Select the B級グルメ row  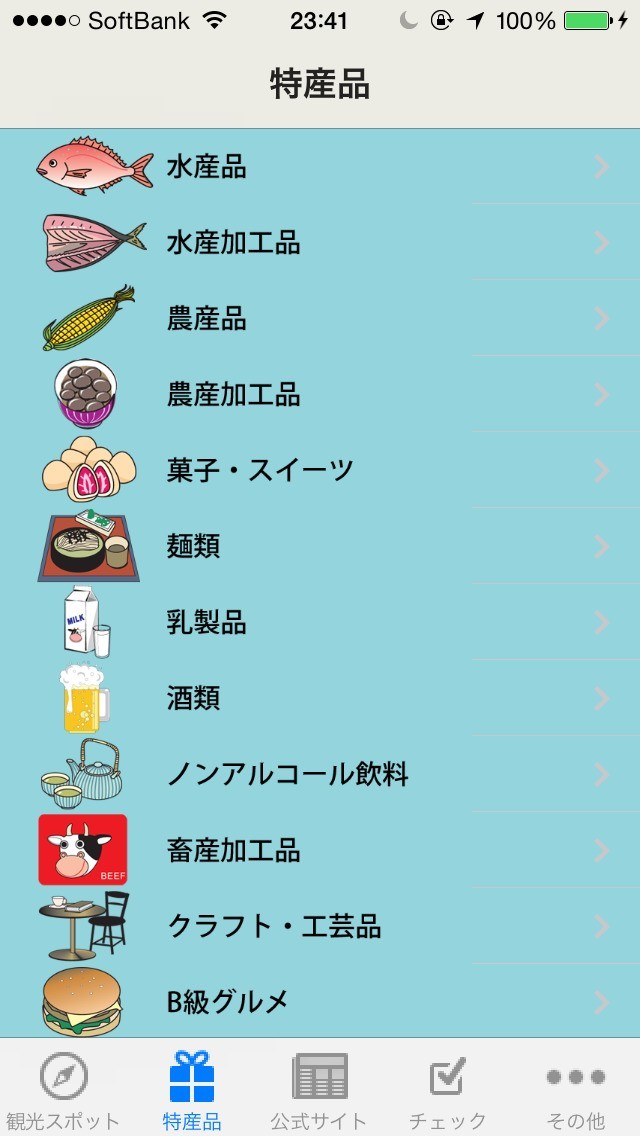[320, 1001]
